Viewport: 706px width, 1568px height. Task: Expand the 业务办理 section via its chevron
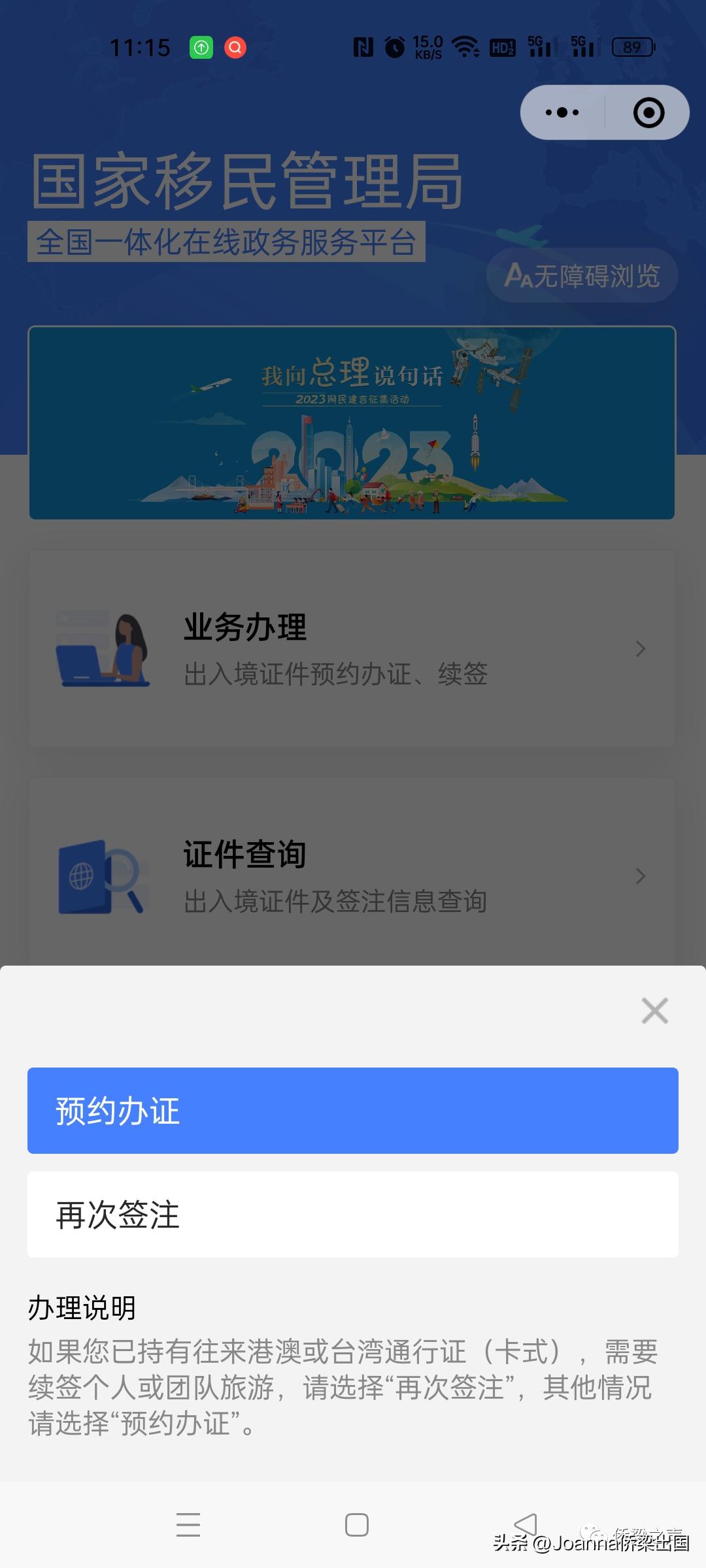click(640, 649)
